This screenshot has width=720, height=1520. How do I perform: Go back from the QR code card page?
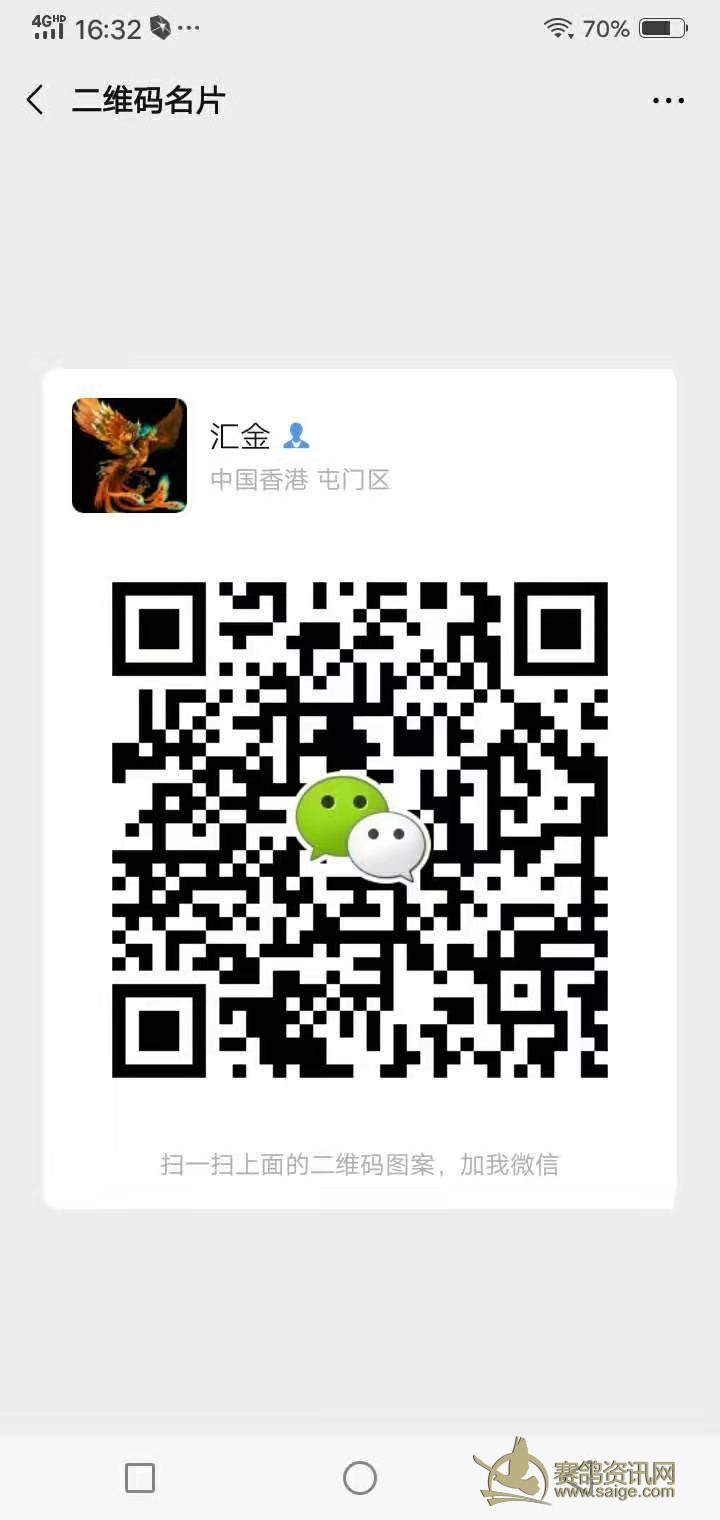click(x=35, y=100)
